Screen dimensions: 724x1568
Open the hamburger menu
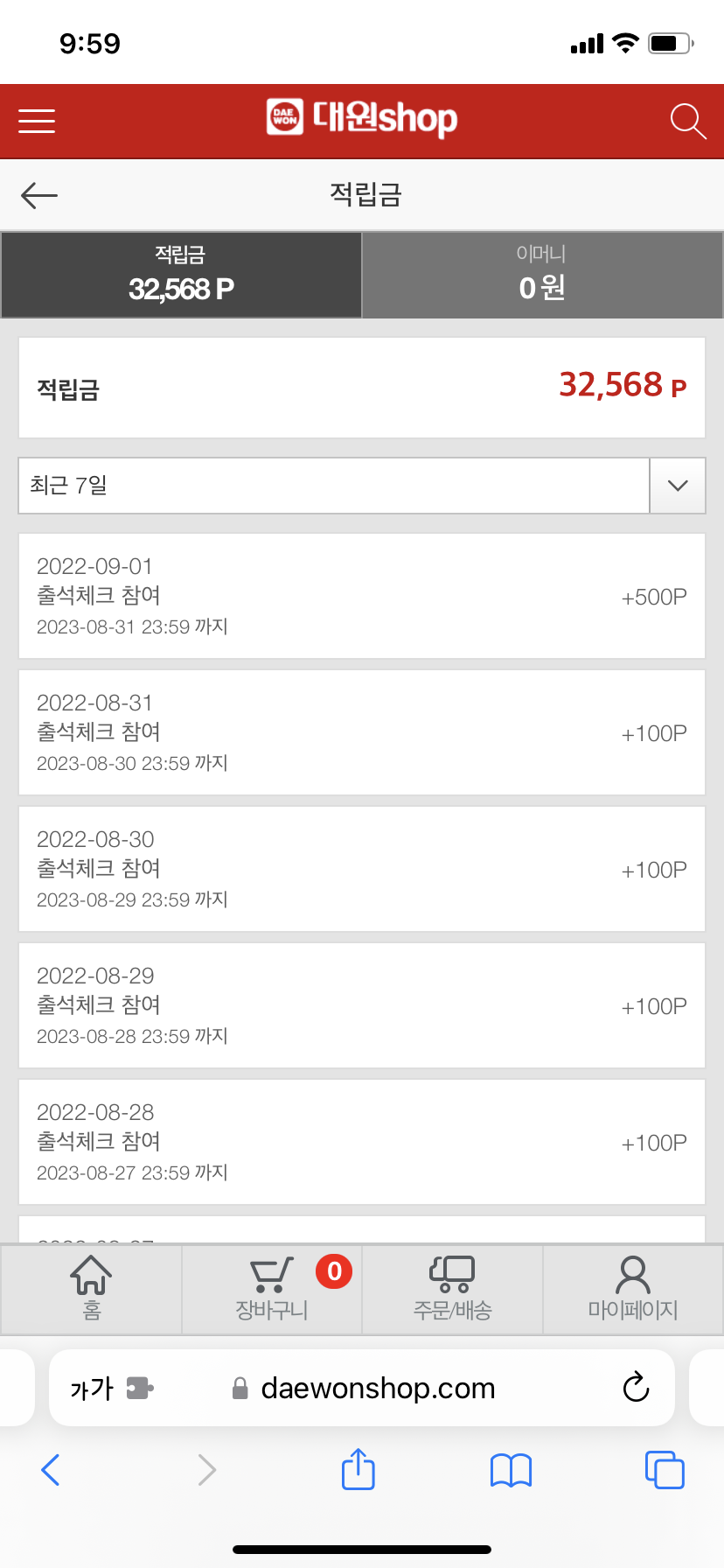(37, 121)
